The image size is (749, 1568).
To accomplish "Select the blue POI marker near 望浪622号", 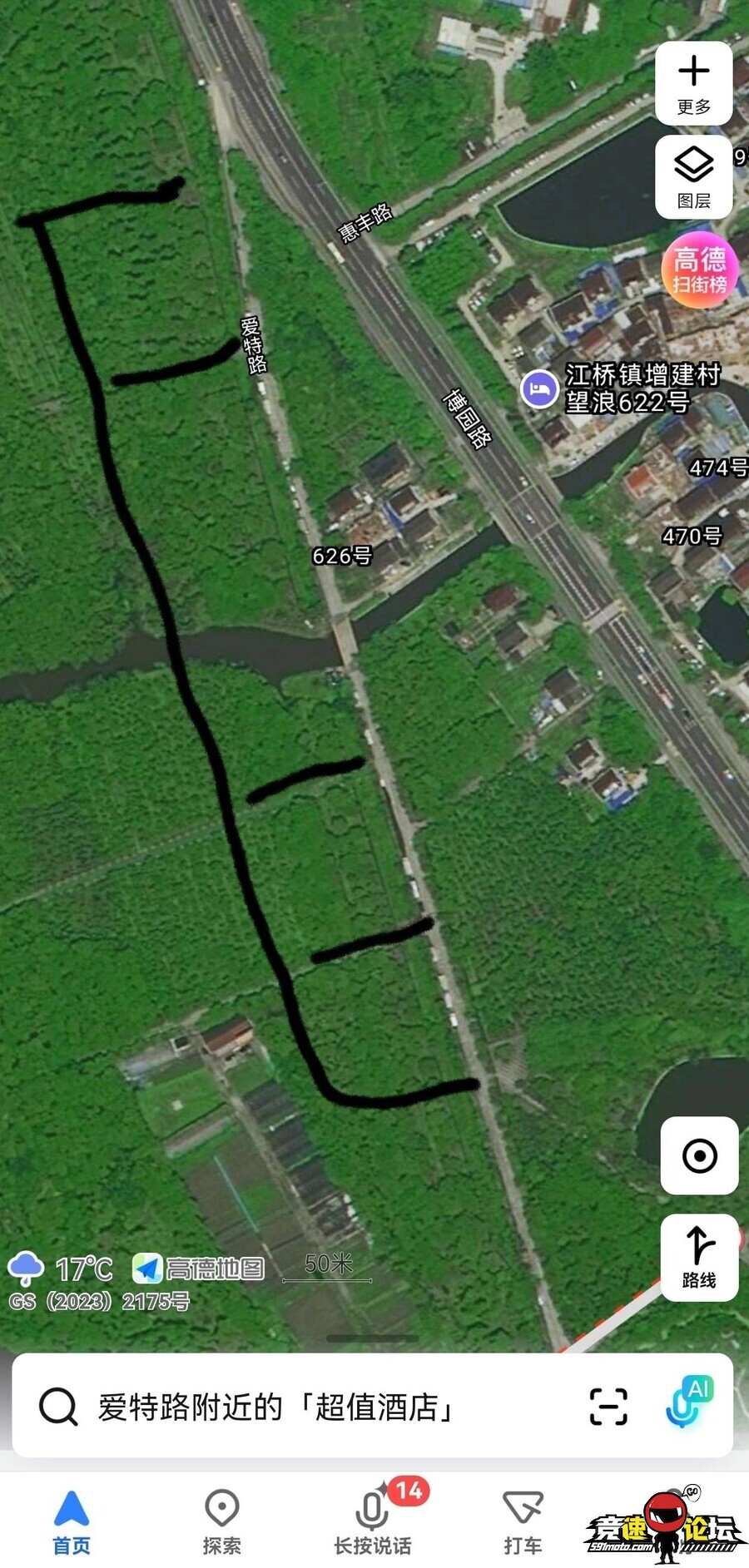I will click(541, 389).
